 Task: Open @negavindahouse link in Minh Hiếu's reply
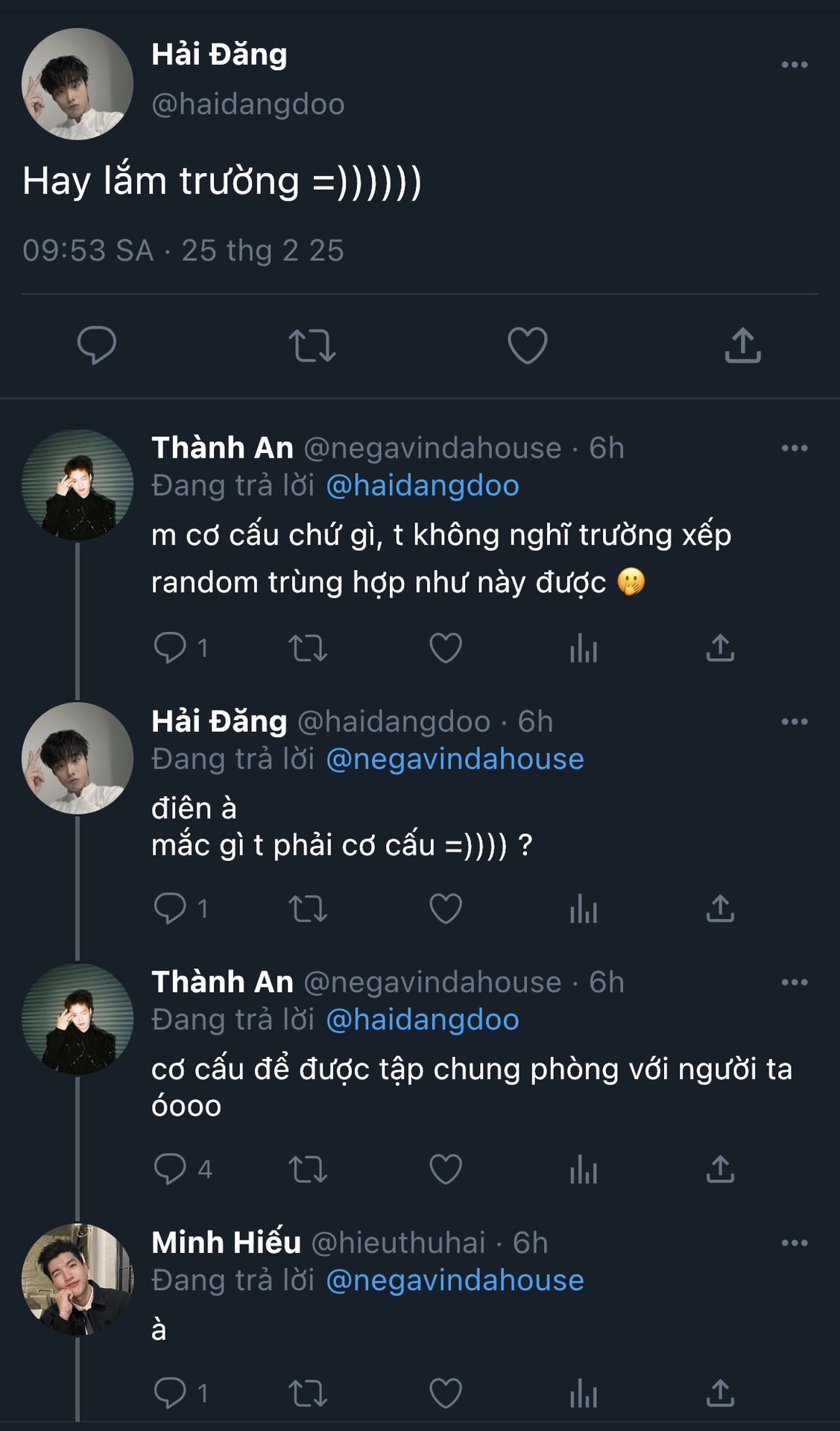pos(455,1280)
